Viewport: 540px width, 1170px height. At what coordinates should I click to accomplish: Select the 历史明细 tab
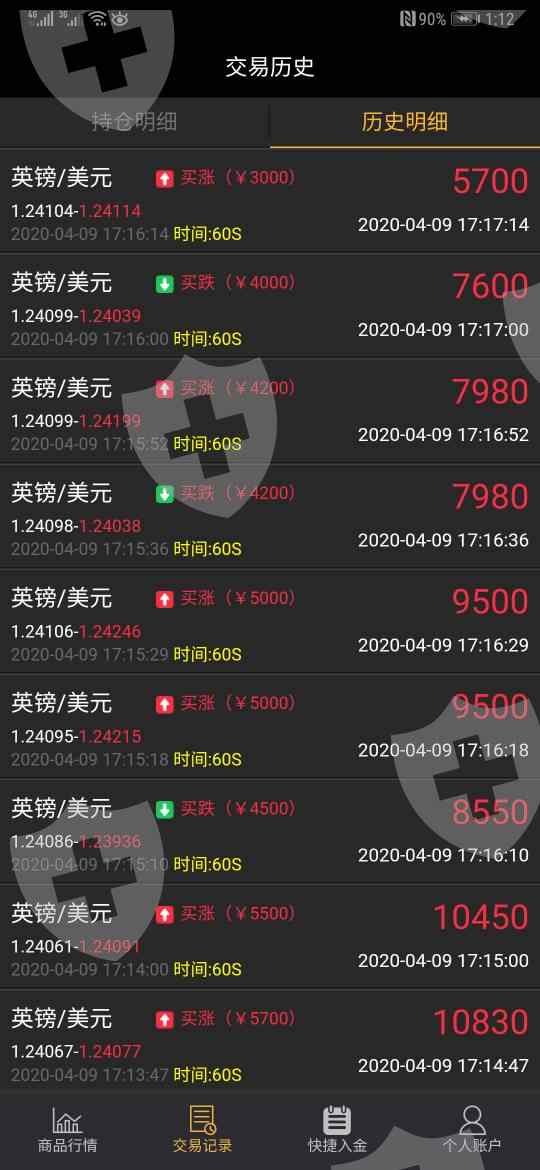[405, 122]
